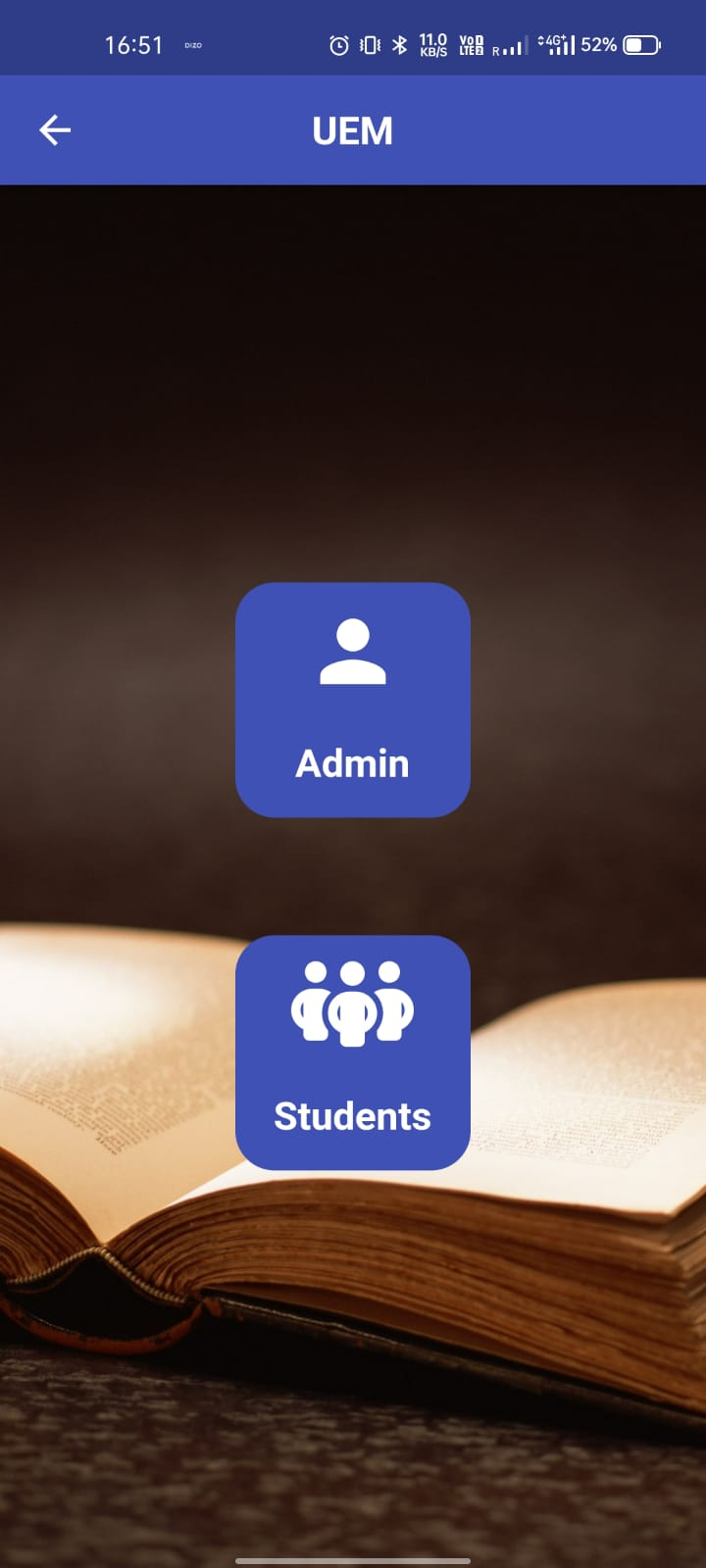
Task: Tap the VoLTE indicator icon
Action: pos(471,43)
